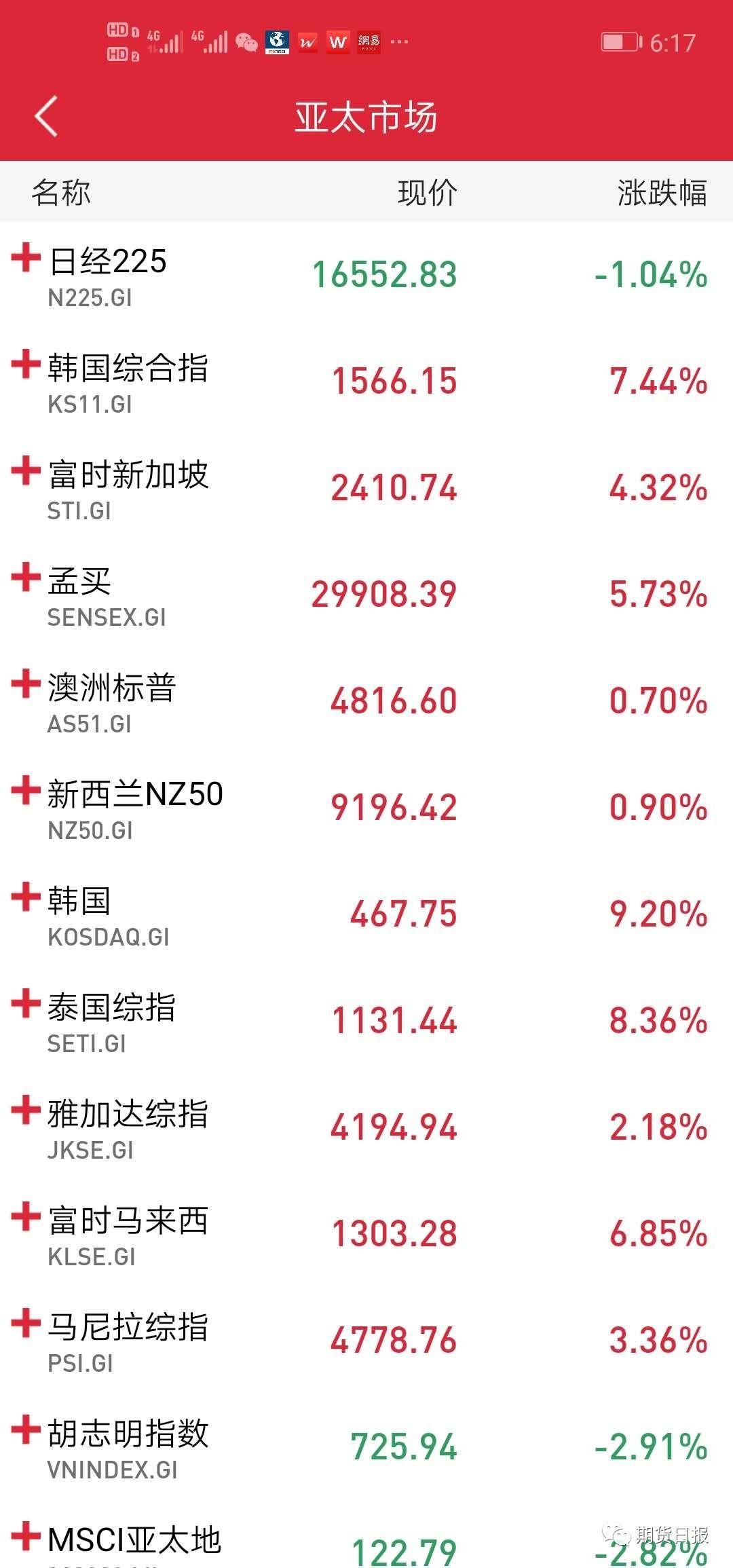Add 韩国 KOSDAQ.GI using its plus icon
The height and width of the screenshot is (1568, 733).
[26, 897]
